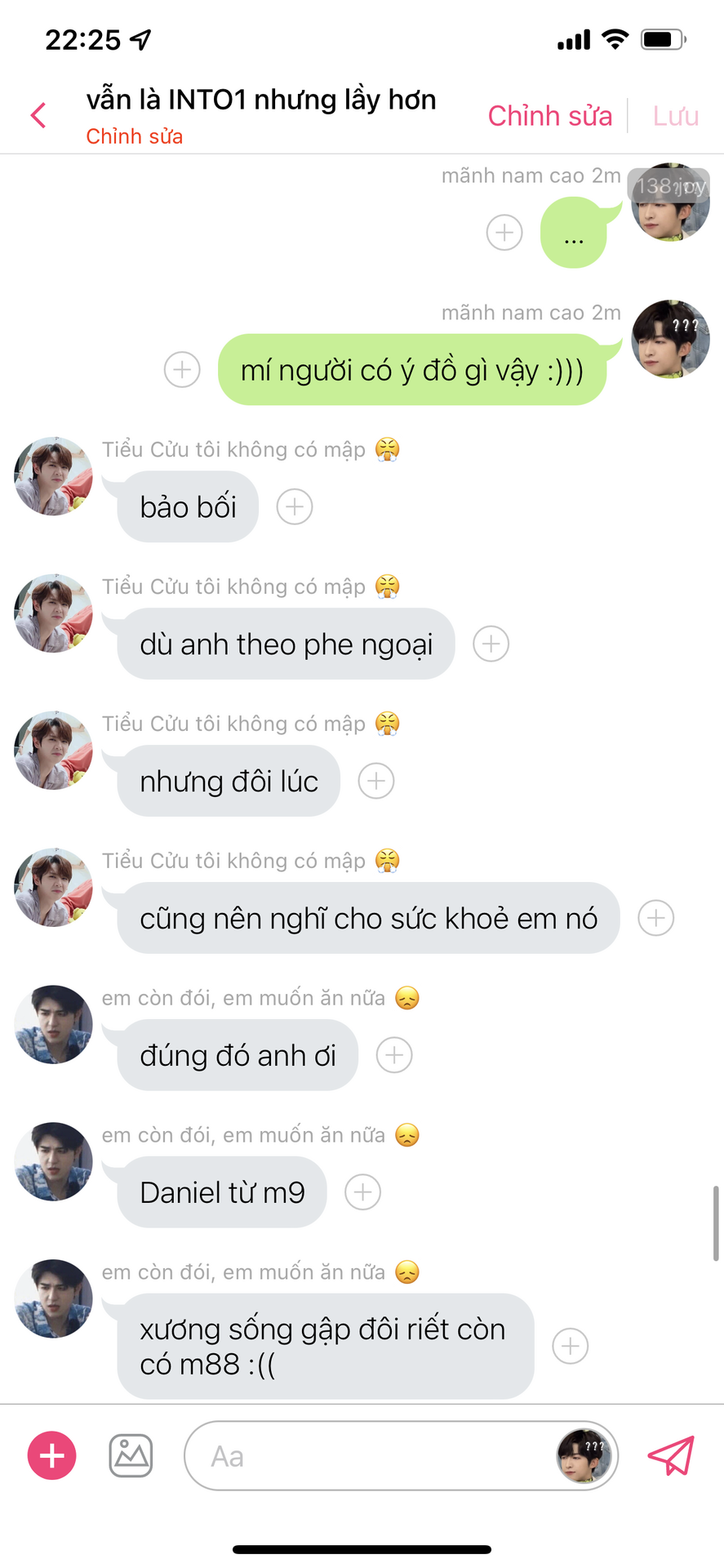Image resolution: width=724 pixels, height=1568 pixels.
Task: Tap plus beside 'dù anh theo phe ngoại'
Action: (491, 644)
